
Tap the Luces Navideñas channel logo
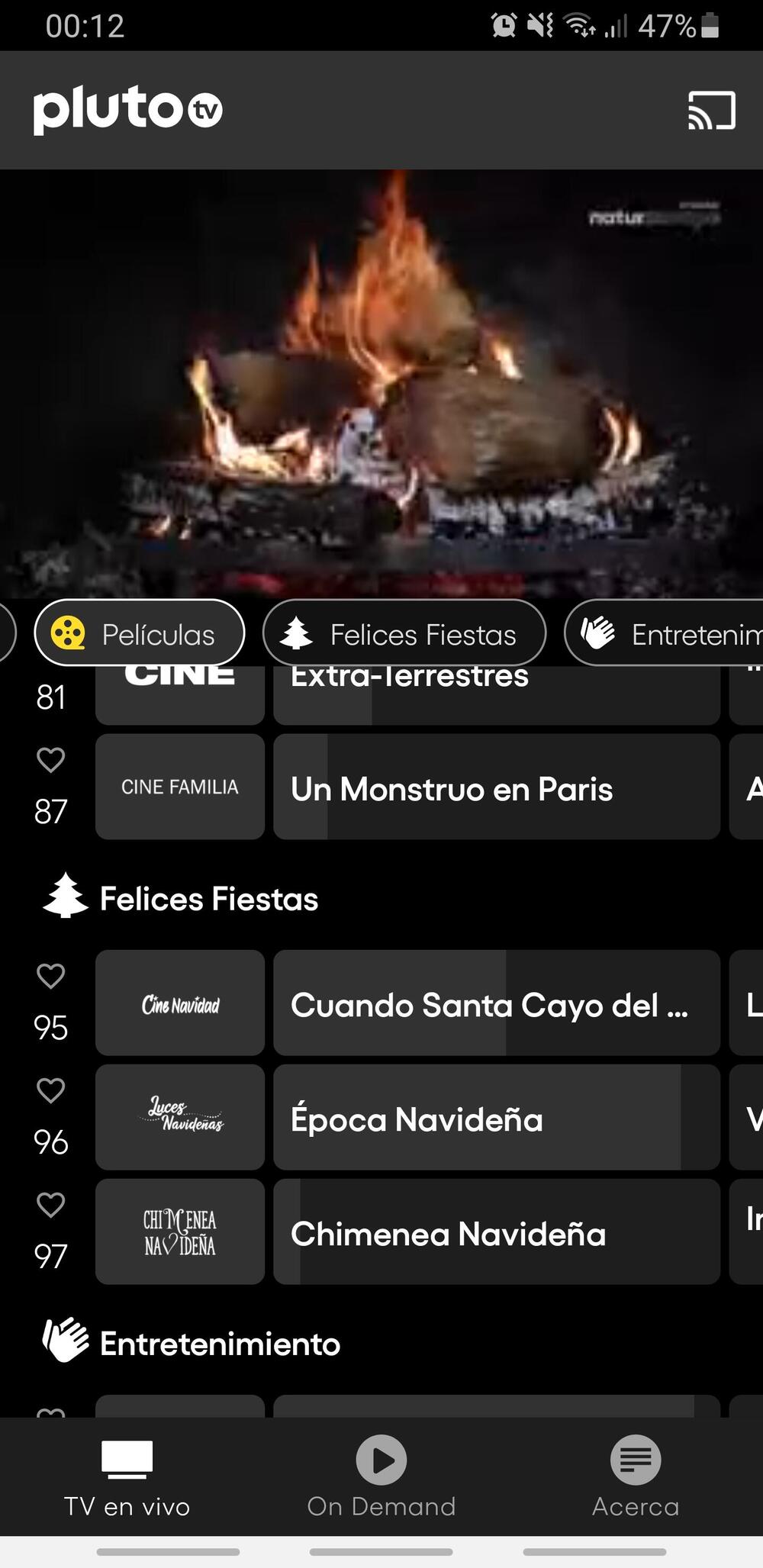pyautogui.click(x=179, y=1117)
